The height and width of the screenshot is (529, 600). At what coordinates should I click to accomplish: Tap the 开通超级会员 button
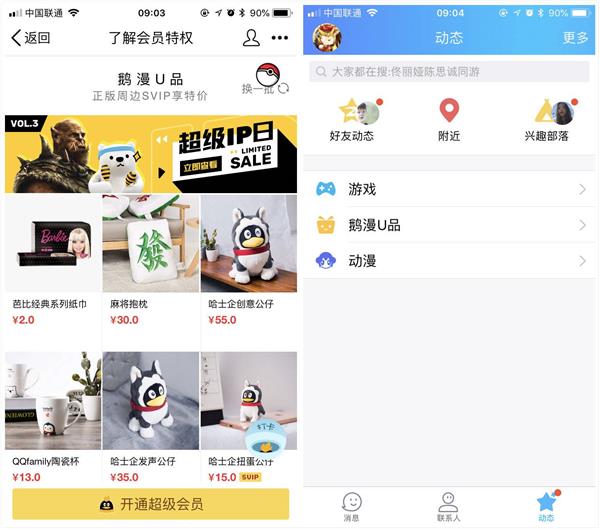pyautogui.click(x=150, y=503)
